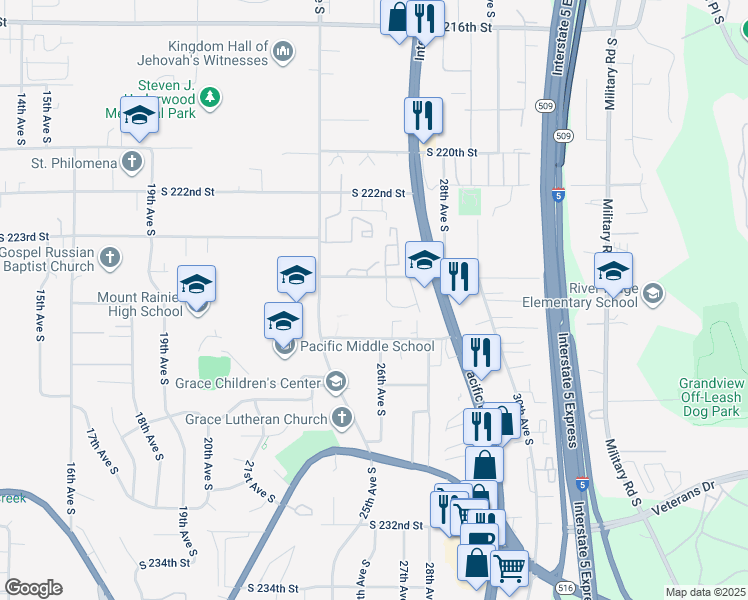The image size is (748, 600).
Task: Tap Gospel Russian Baptist Church pin
Action: coord(110,258)
